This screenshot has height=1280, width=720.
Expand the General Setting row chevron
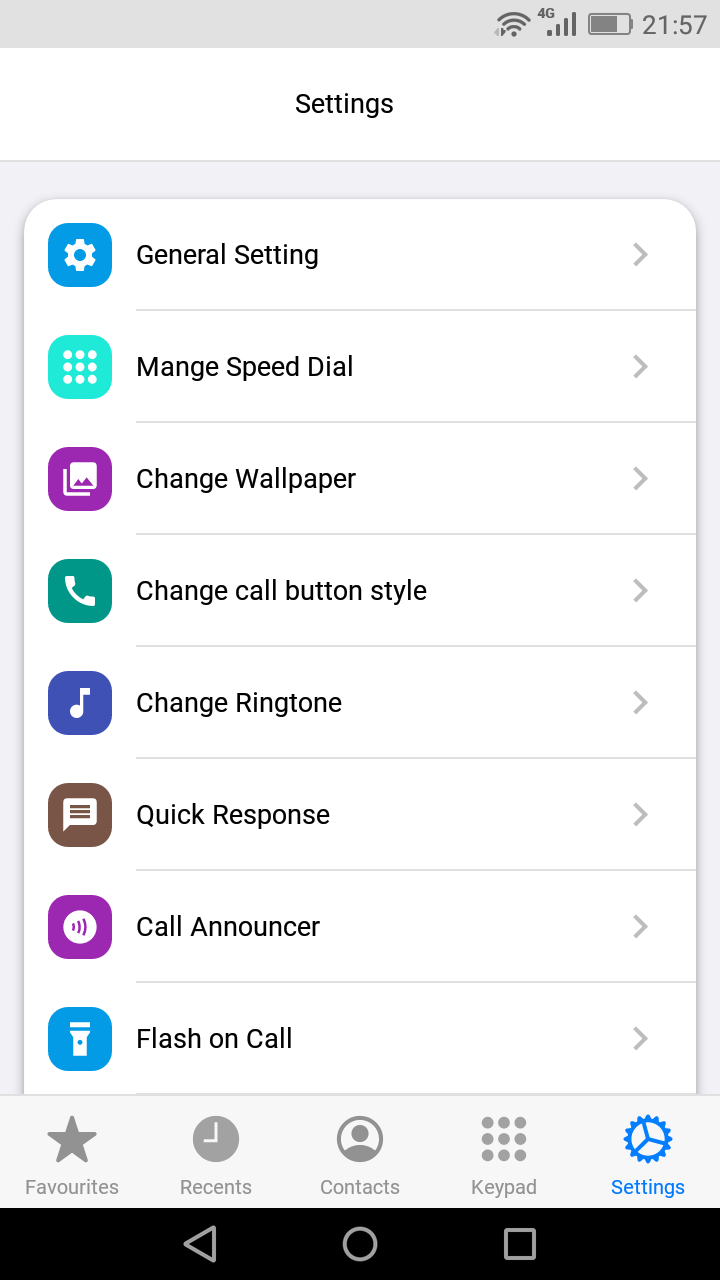(640, 255)
